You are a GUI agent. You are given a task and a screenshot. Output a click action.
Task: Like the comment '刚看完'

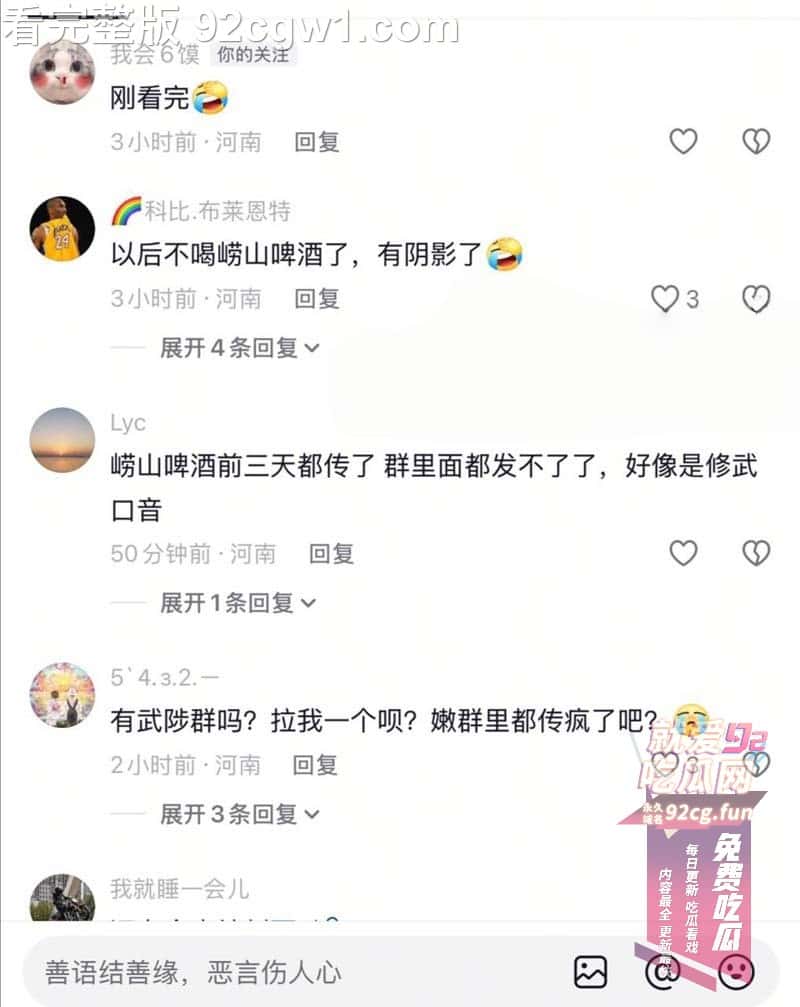(x=683, y=142)
